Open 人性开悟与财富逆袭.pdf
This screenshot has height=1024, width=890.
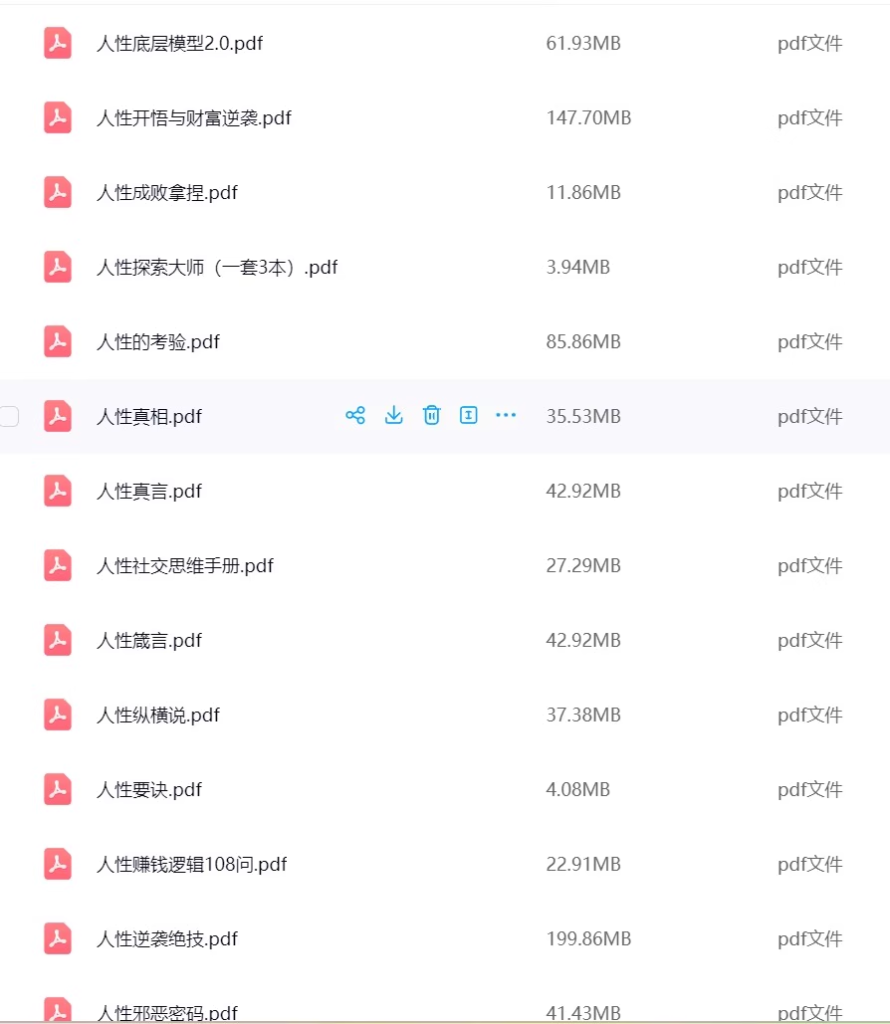(193, 118)
